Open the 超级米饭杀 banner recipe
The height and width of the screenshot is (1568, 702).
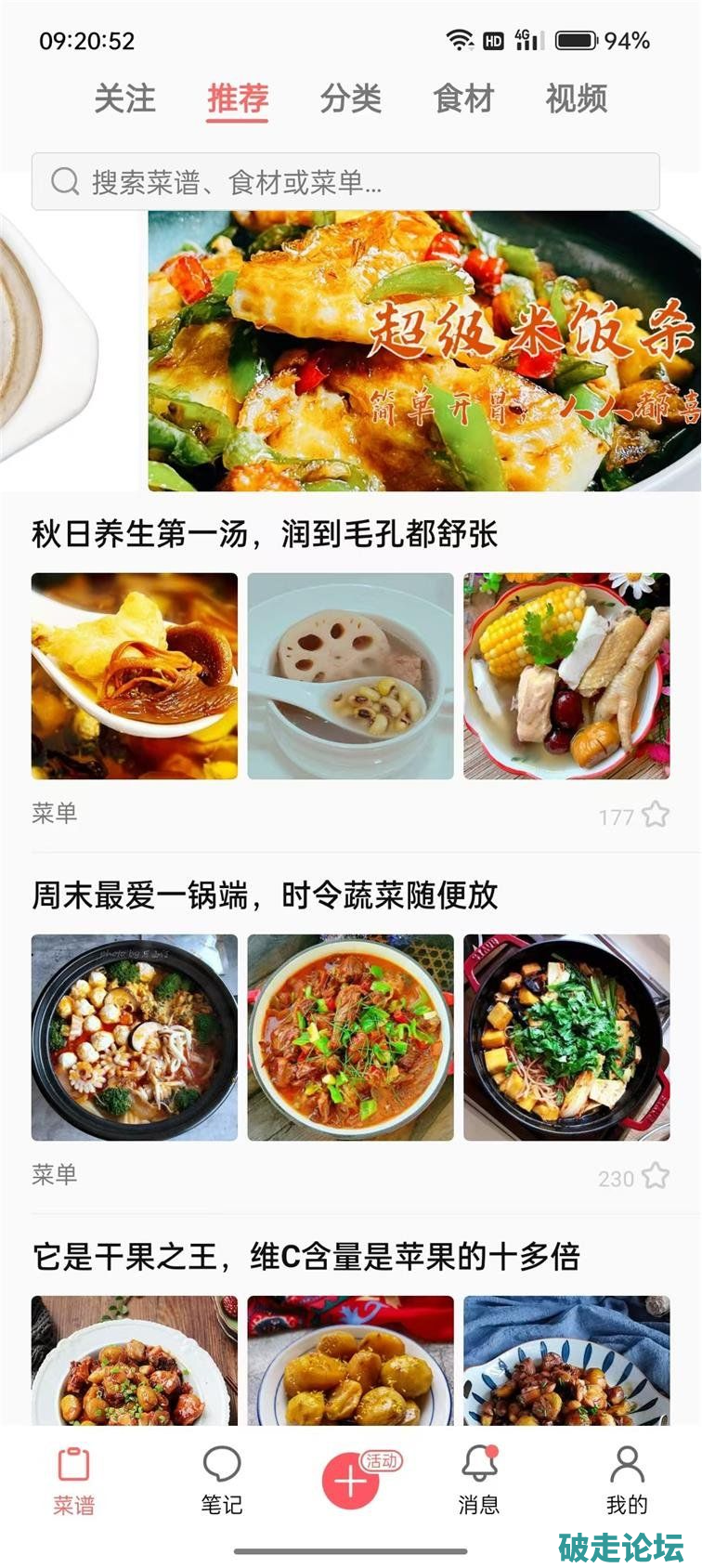coord(423,351)
